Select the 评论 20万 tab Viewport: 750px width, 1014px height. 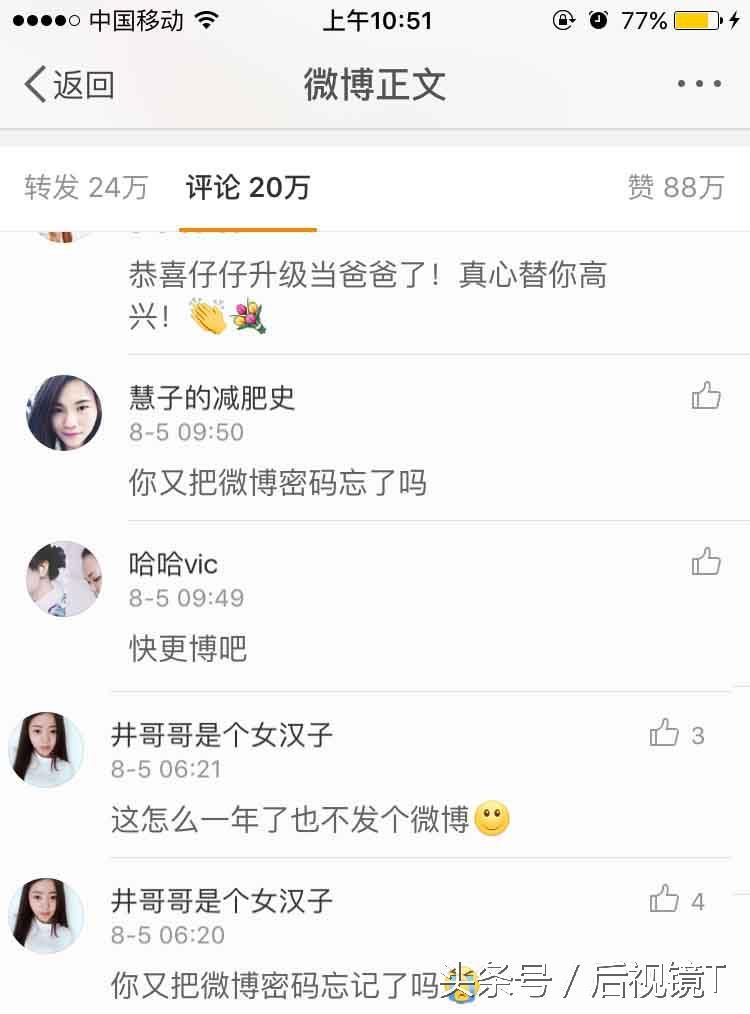(248, 187)
